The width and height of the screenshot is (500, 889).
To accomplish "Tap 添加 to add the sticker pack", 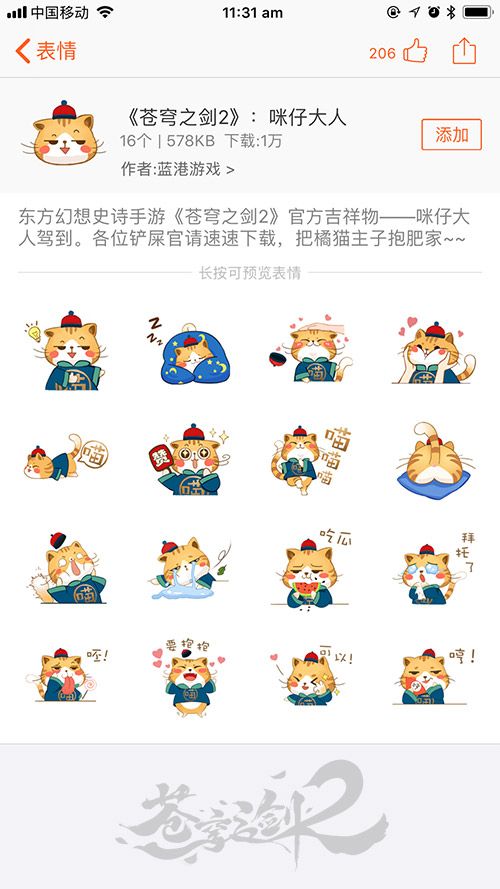I will (x=451, y=135).
